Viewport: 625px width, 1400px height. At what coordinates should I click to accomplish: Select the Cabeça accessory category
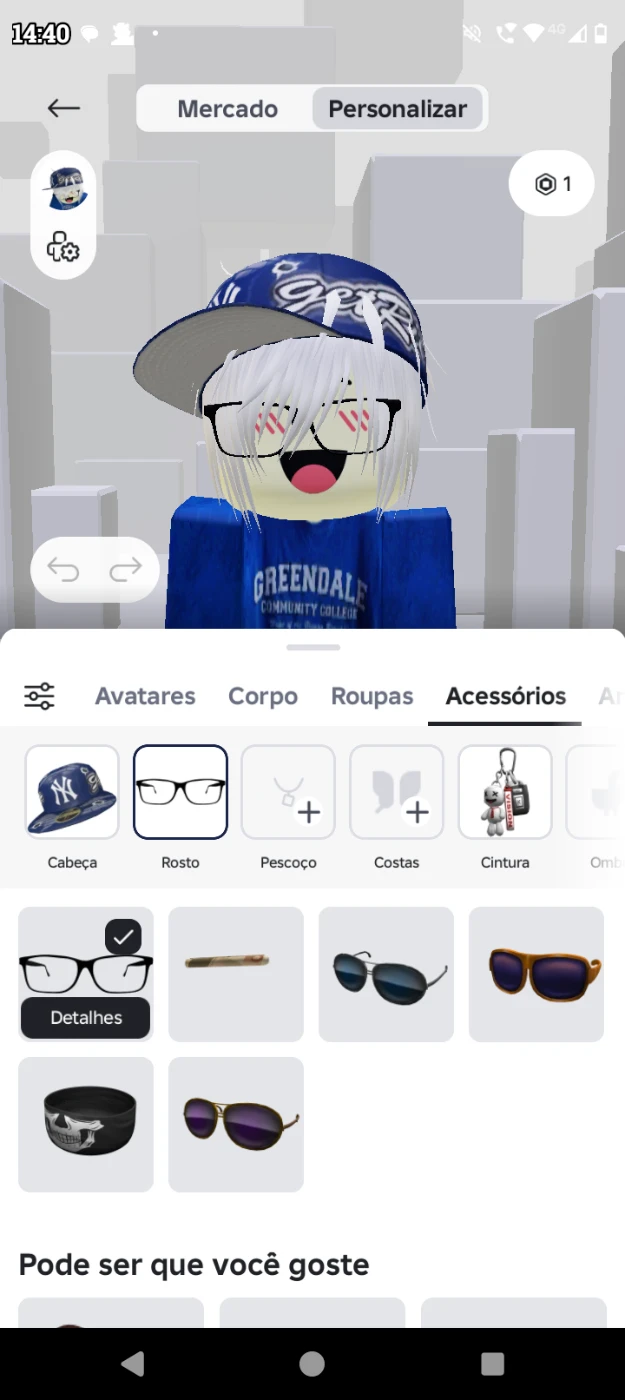point(72,792)
